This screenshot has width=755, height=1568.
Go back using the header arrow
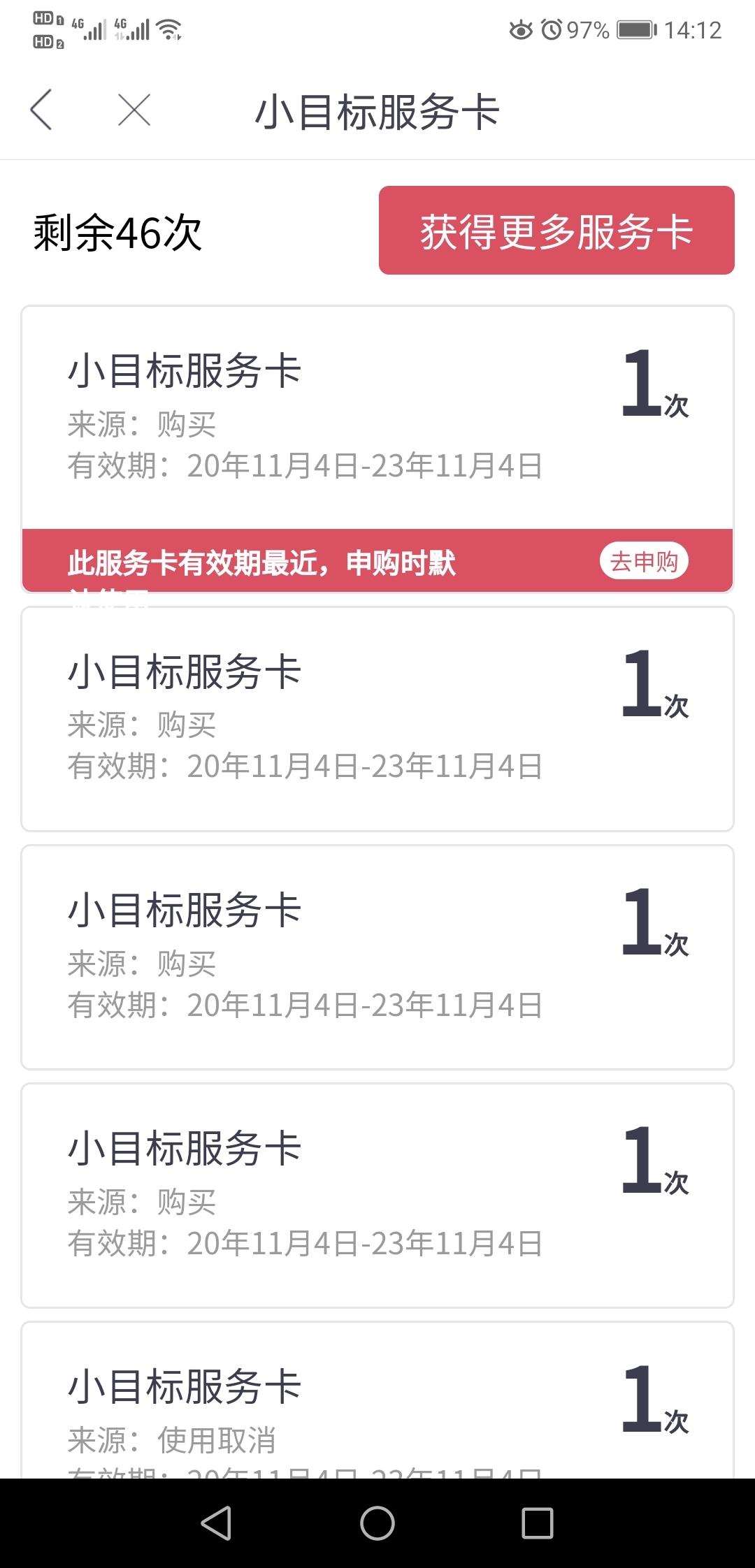(41, 110)
